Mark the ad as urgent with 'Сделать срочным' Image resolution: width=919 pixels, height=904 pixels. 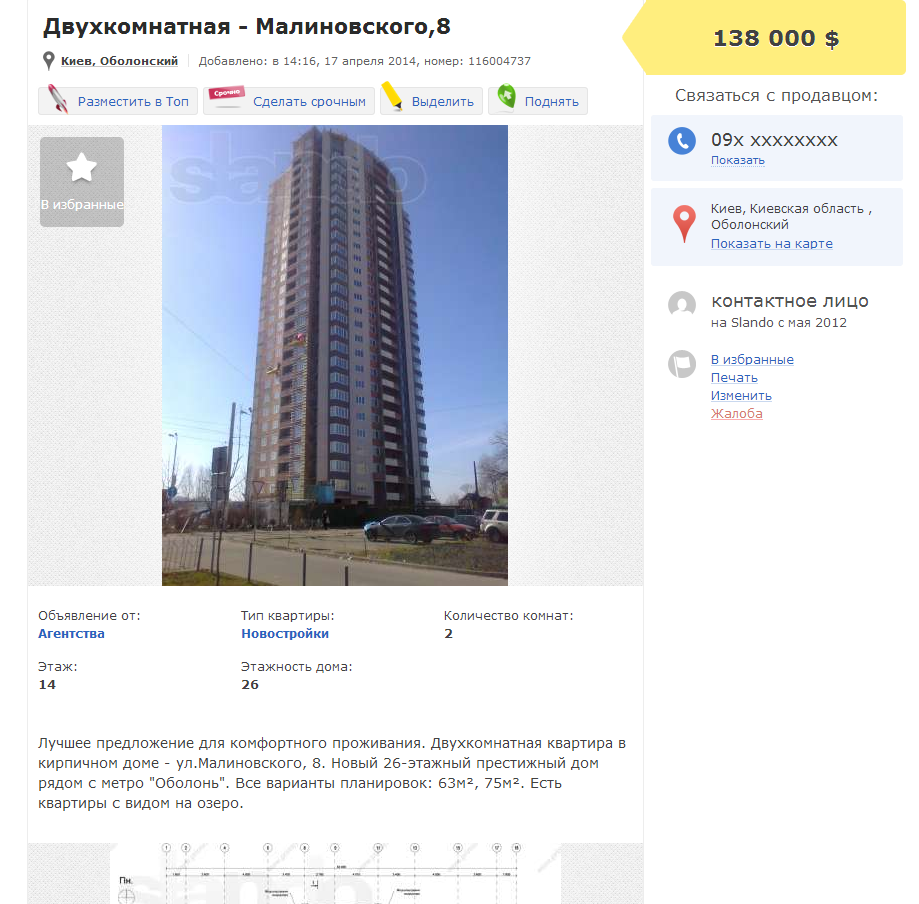coord(289,101)
